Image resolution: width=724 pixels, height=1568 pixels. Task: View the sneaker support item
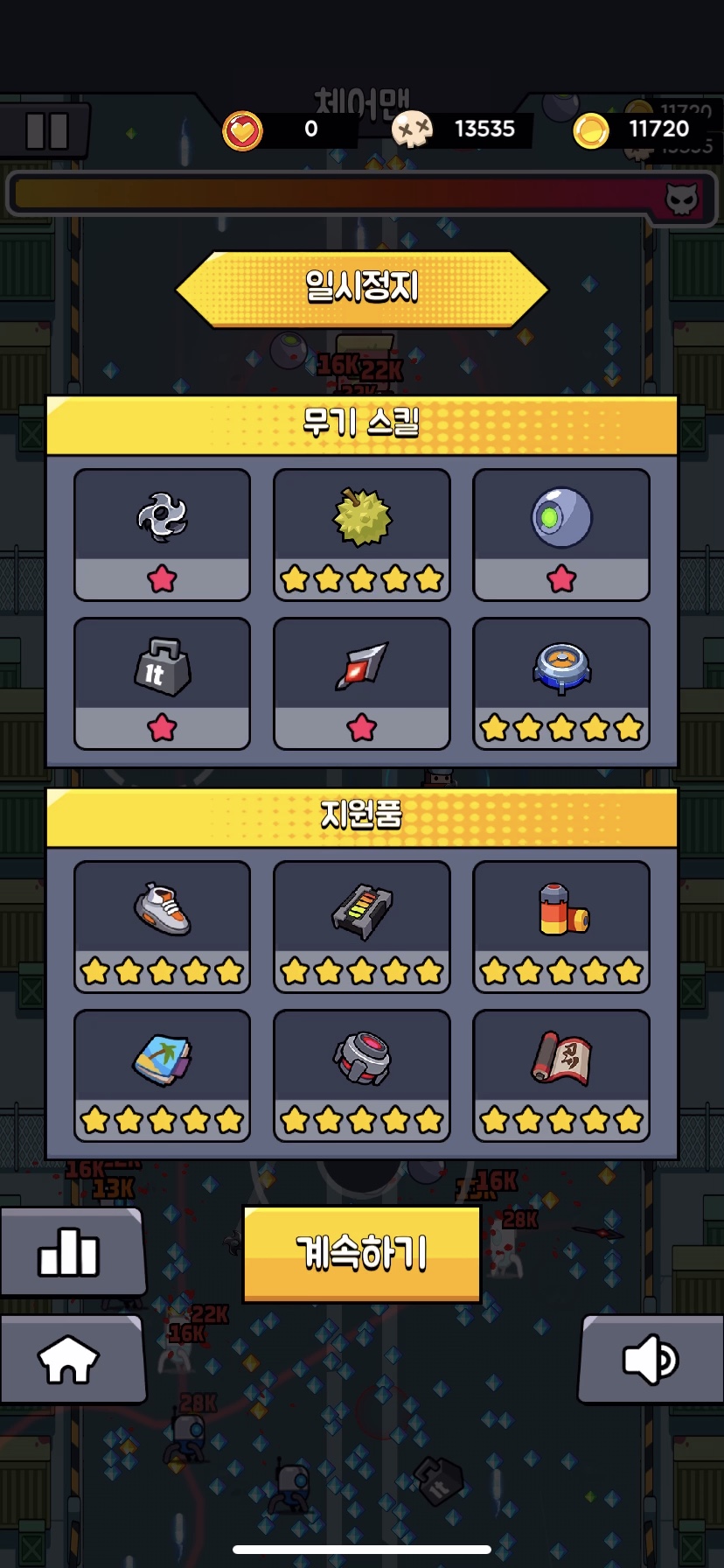(162, 926)
